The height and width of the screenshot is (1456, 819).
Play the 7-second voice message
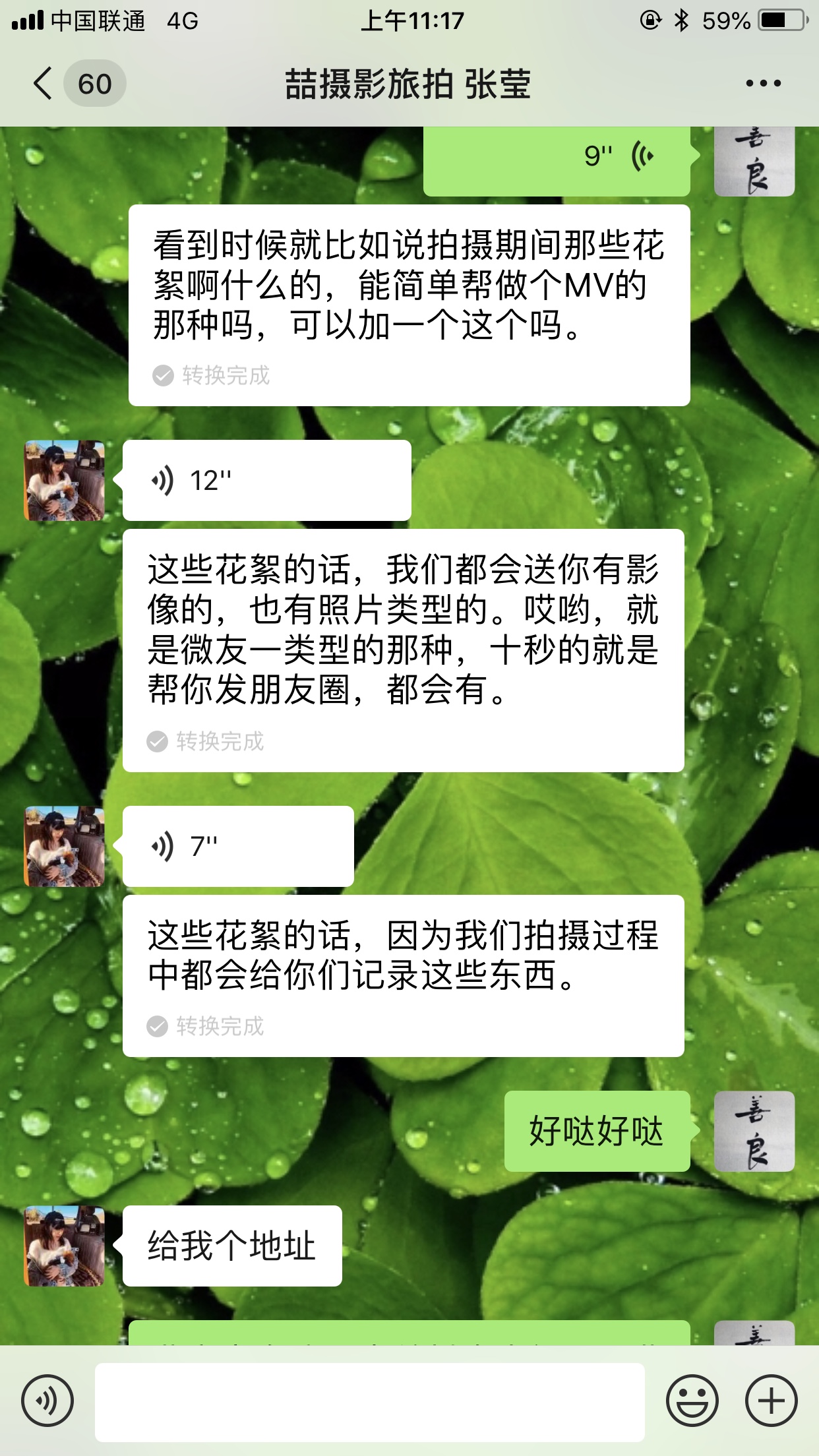[237, 846]
